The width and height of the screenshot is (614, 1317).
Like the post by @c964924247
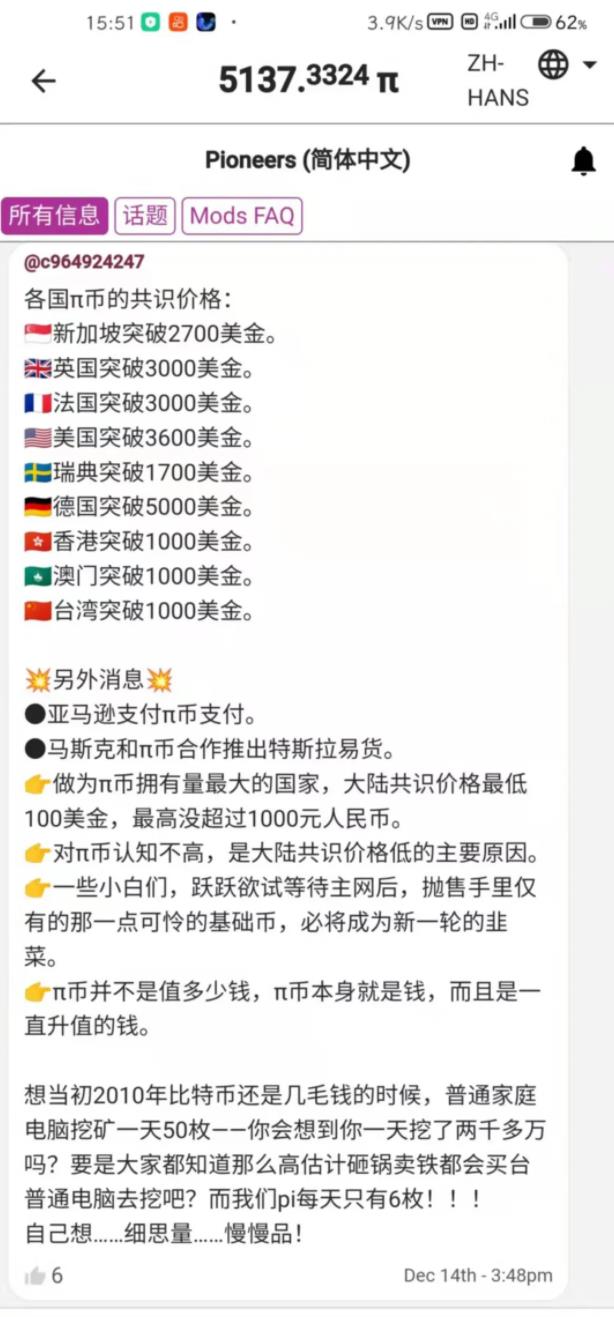pos(36,1275)
